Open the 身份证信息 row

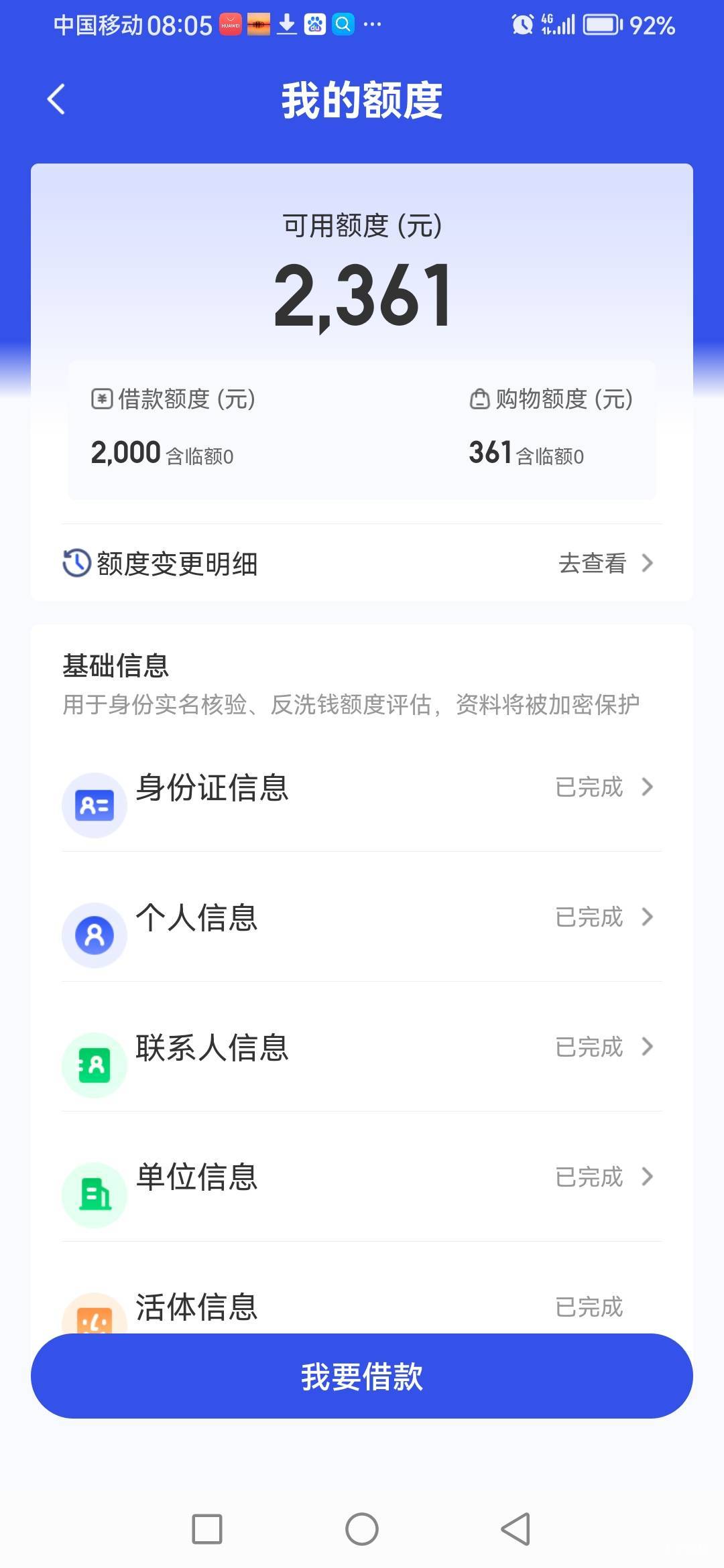click(x=362, y=787)
